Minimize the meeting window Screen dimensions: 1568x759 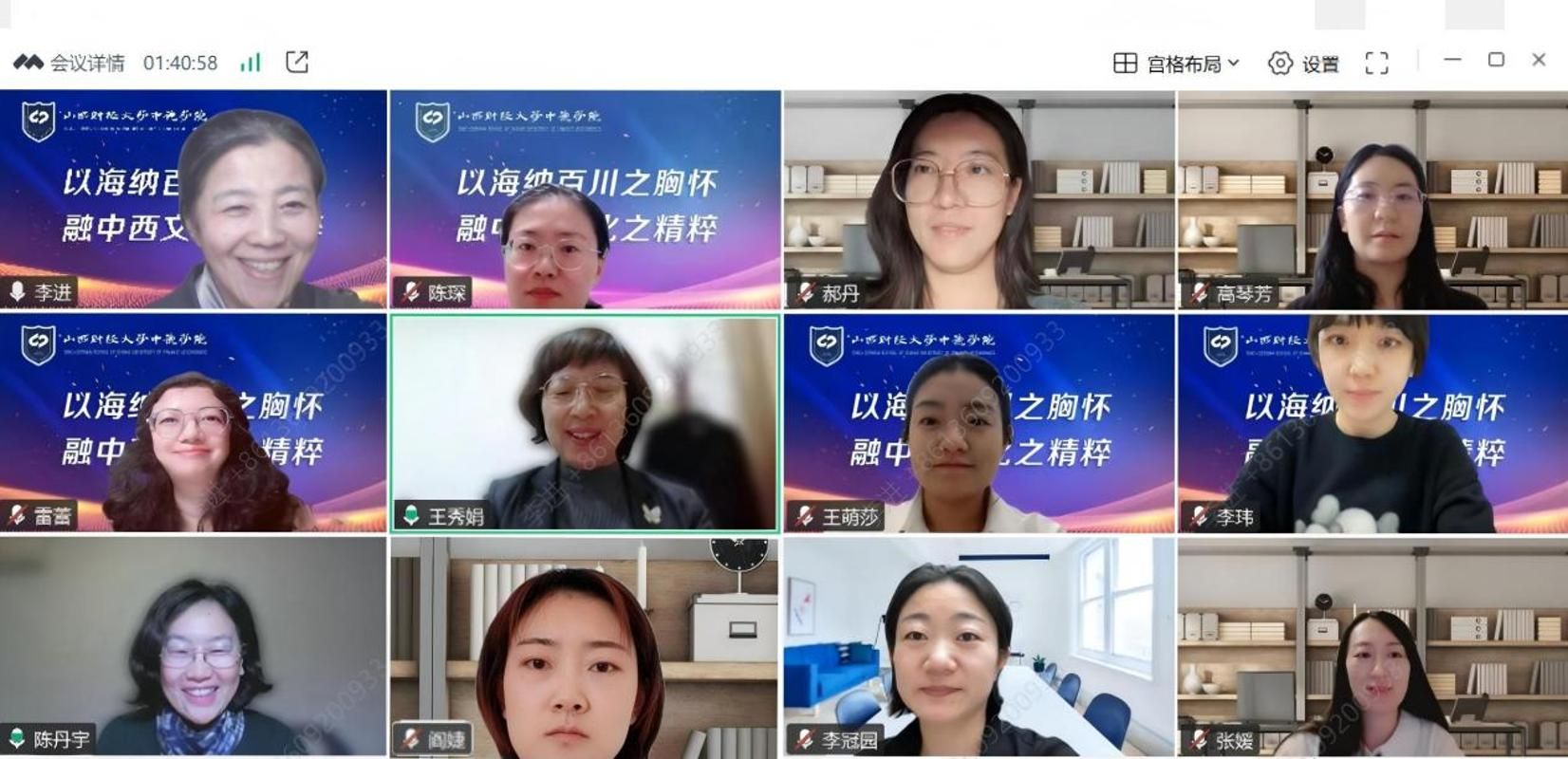click(1452, 60)
